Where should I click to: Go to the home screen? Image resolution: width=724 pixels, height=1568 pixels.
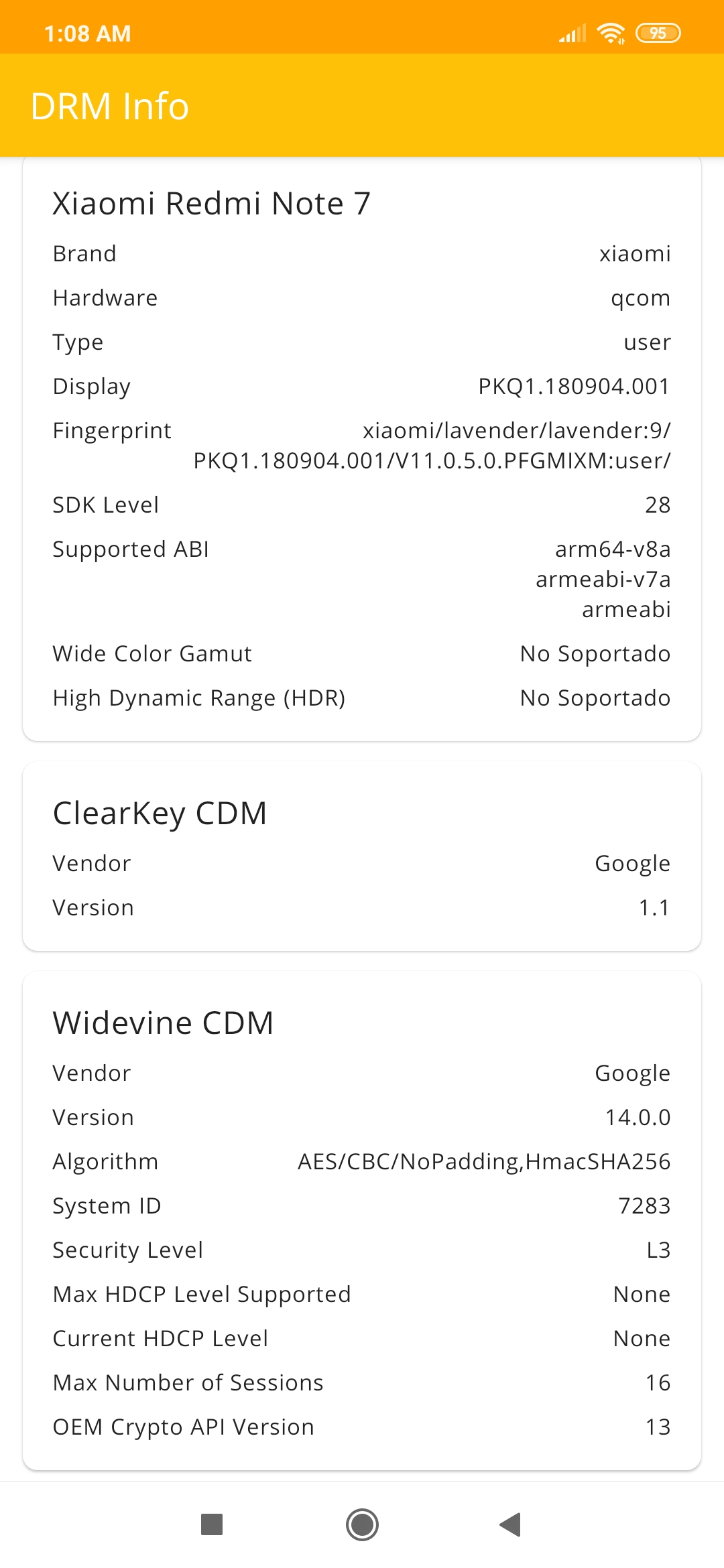362,1524
